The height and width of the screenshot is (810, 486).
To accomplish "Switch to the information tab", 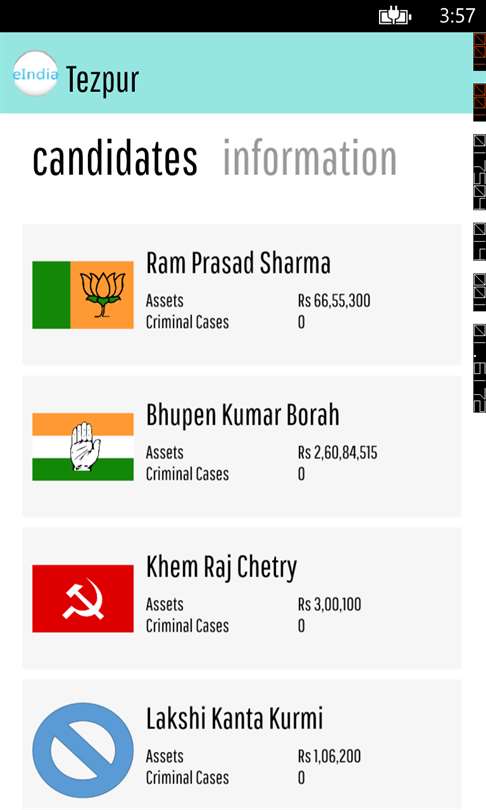I will pos(309,158).
